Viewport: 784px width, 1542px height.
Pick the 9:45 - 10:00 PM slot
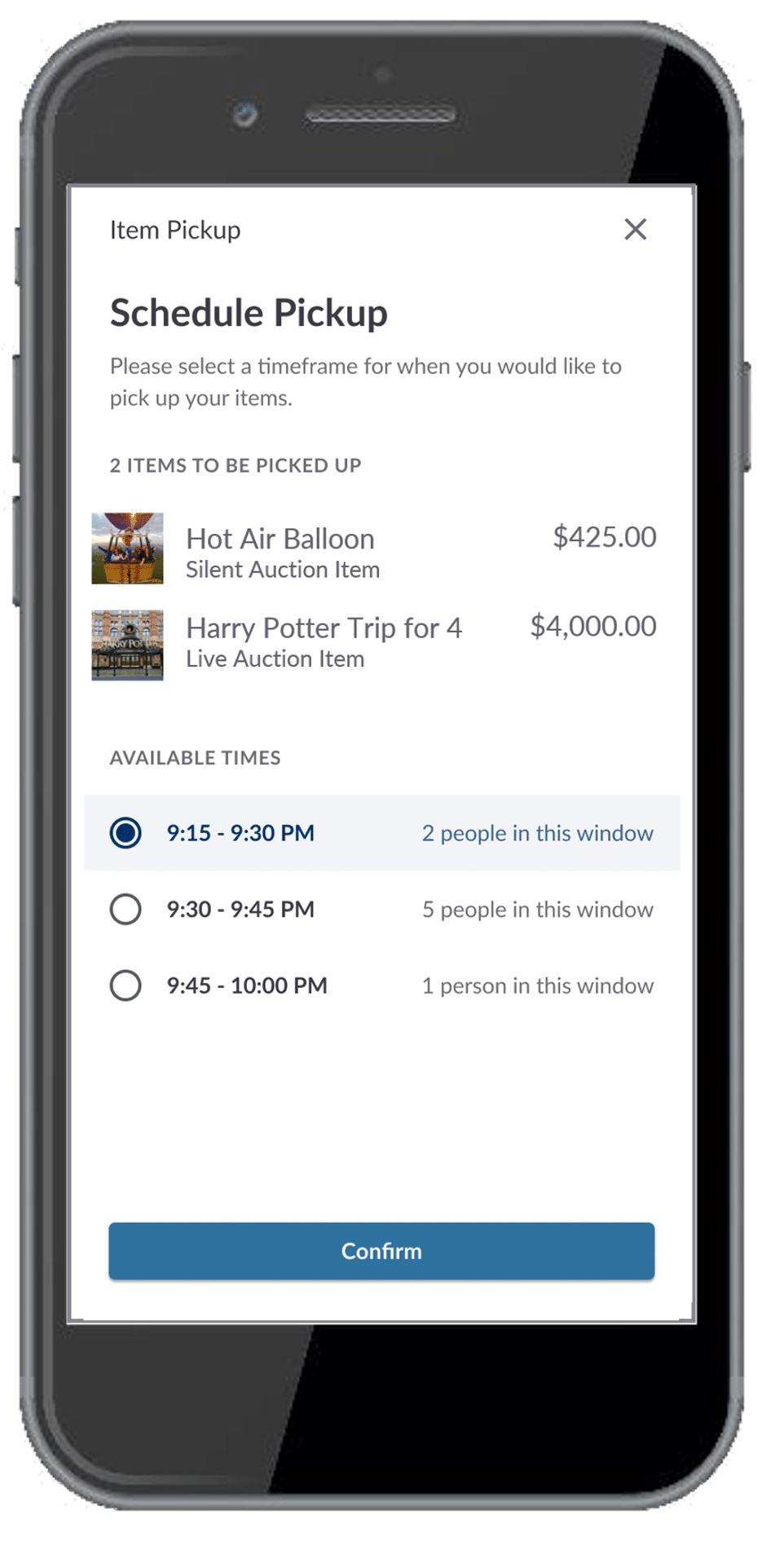(126, 985)
